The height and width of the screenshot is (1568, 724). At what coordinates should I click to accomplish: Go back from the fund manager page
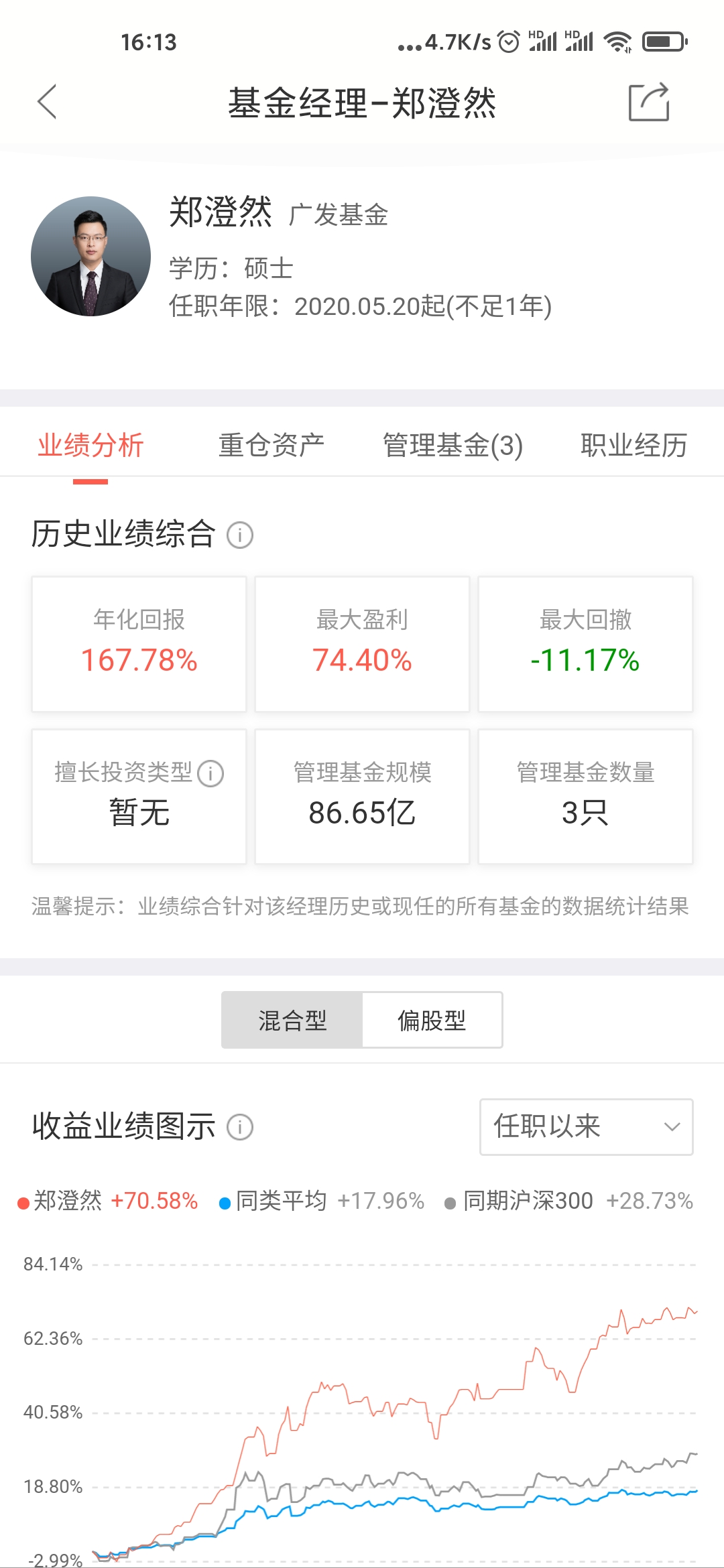pyautogui.click(x=47, y=103)
